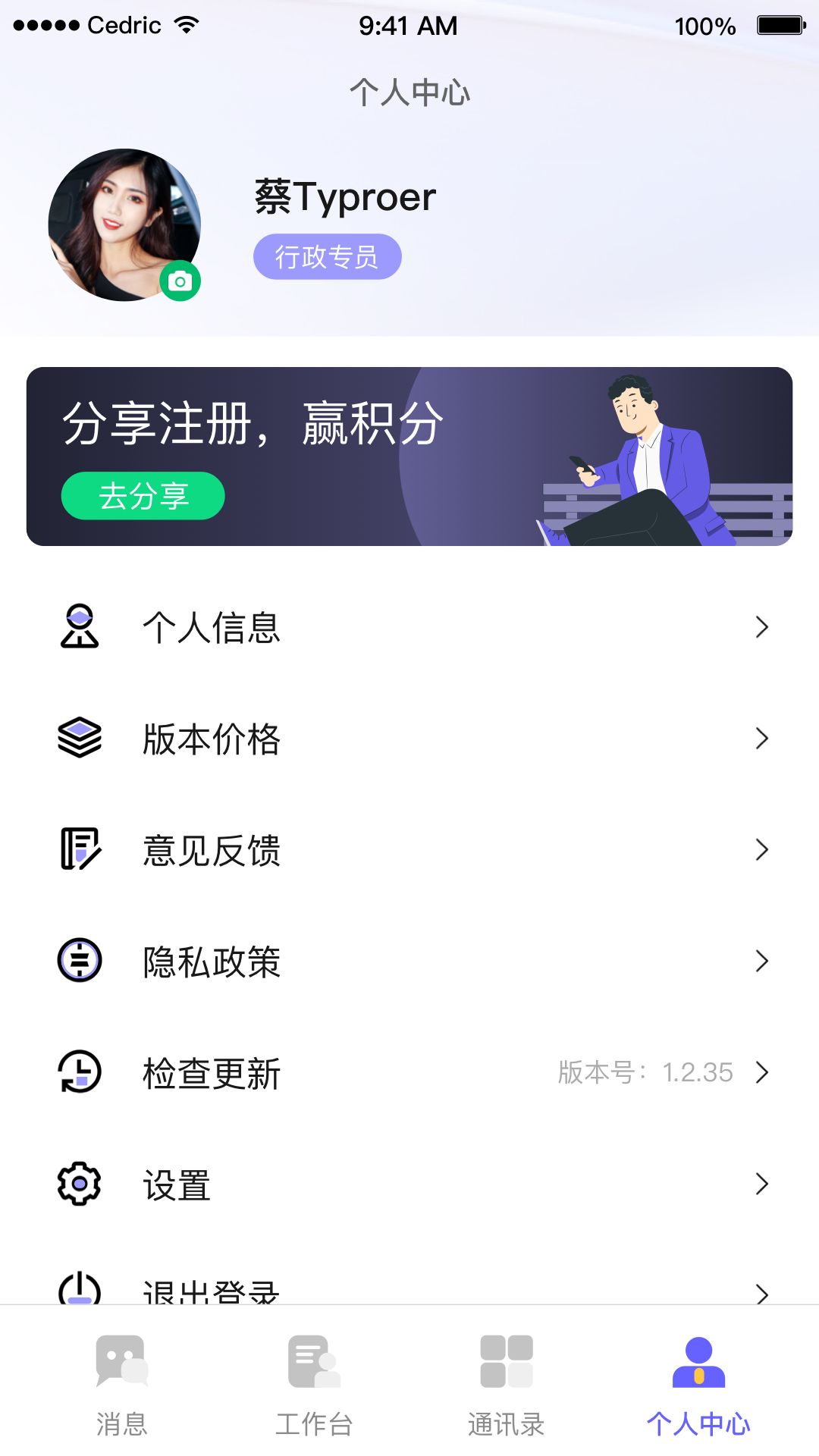Image resolution: width=819 pixels, height=1456 pixels.
Task: Click the 意见反馈 feedback icon
Action: pos(79,849)
